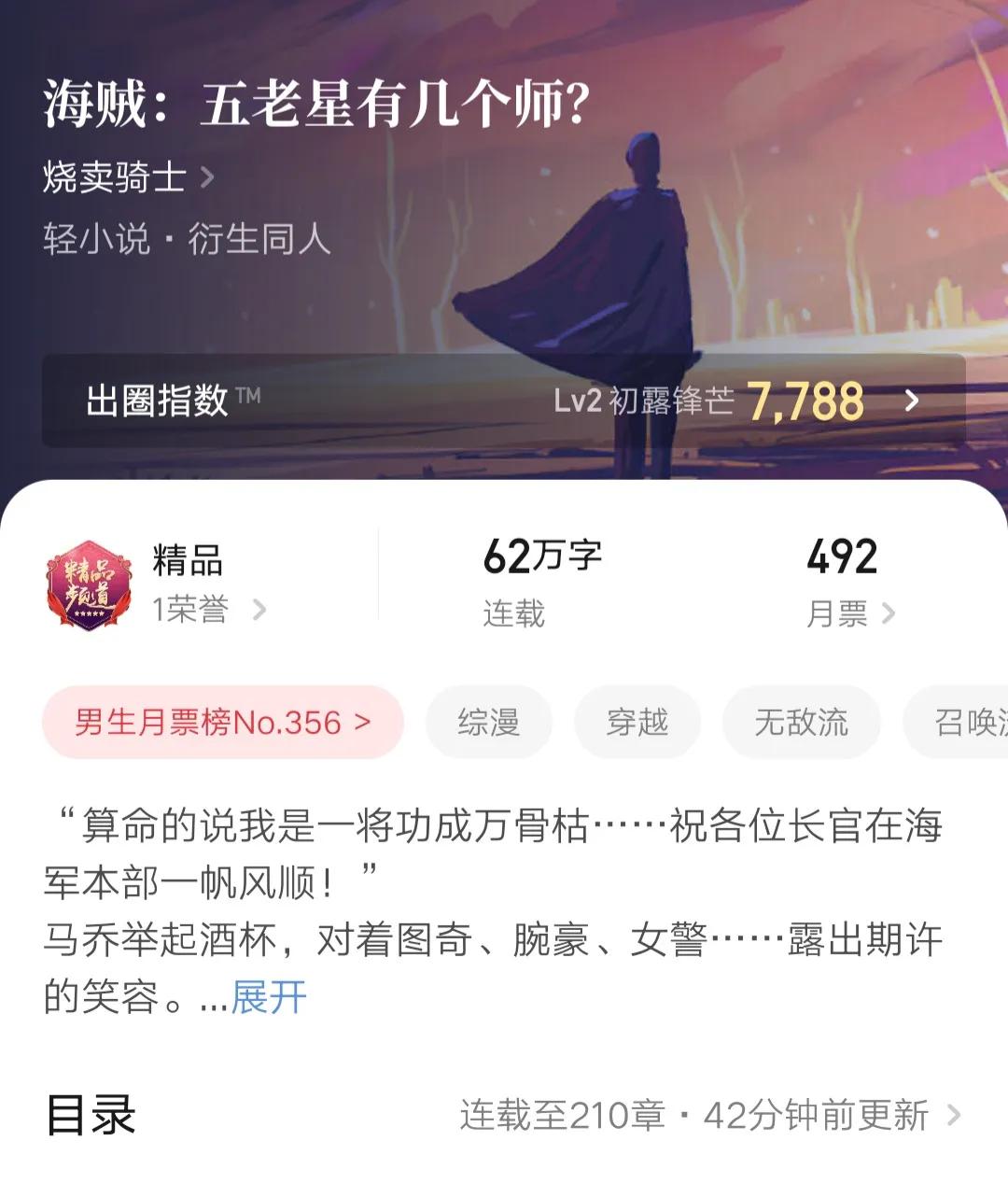The width and height of the screenshot is (1008, 1183).
Task: Select the 穿越 tag
Action: 638,721
